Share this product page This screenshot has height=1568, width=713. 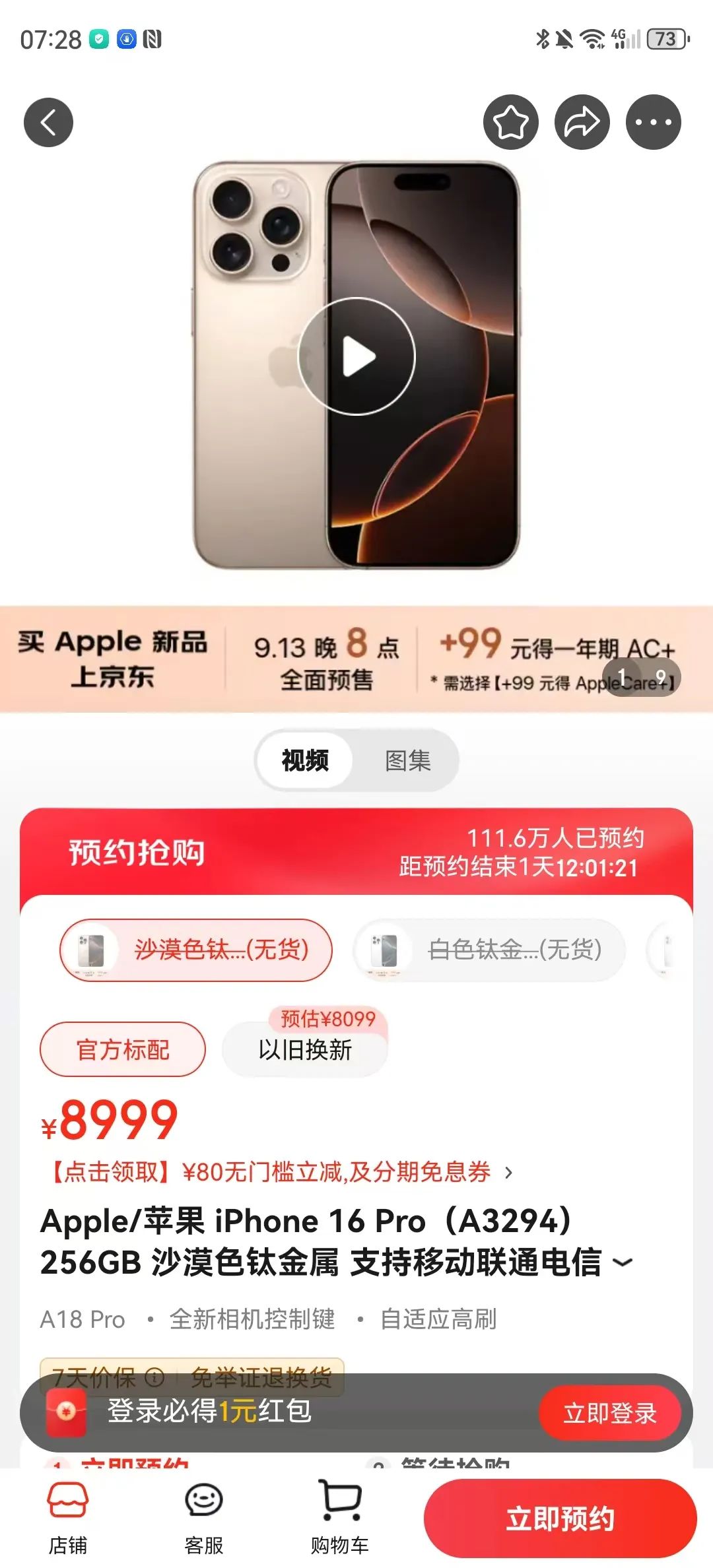pyautogui.click(x=582, y=122)
